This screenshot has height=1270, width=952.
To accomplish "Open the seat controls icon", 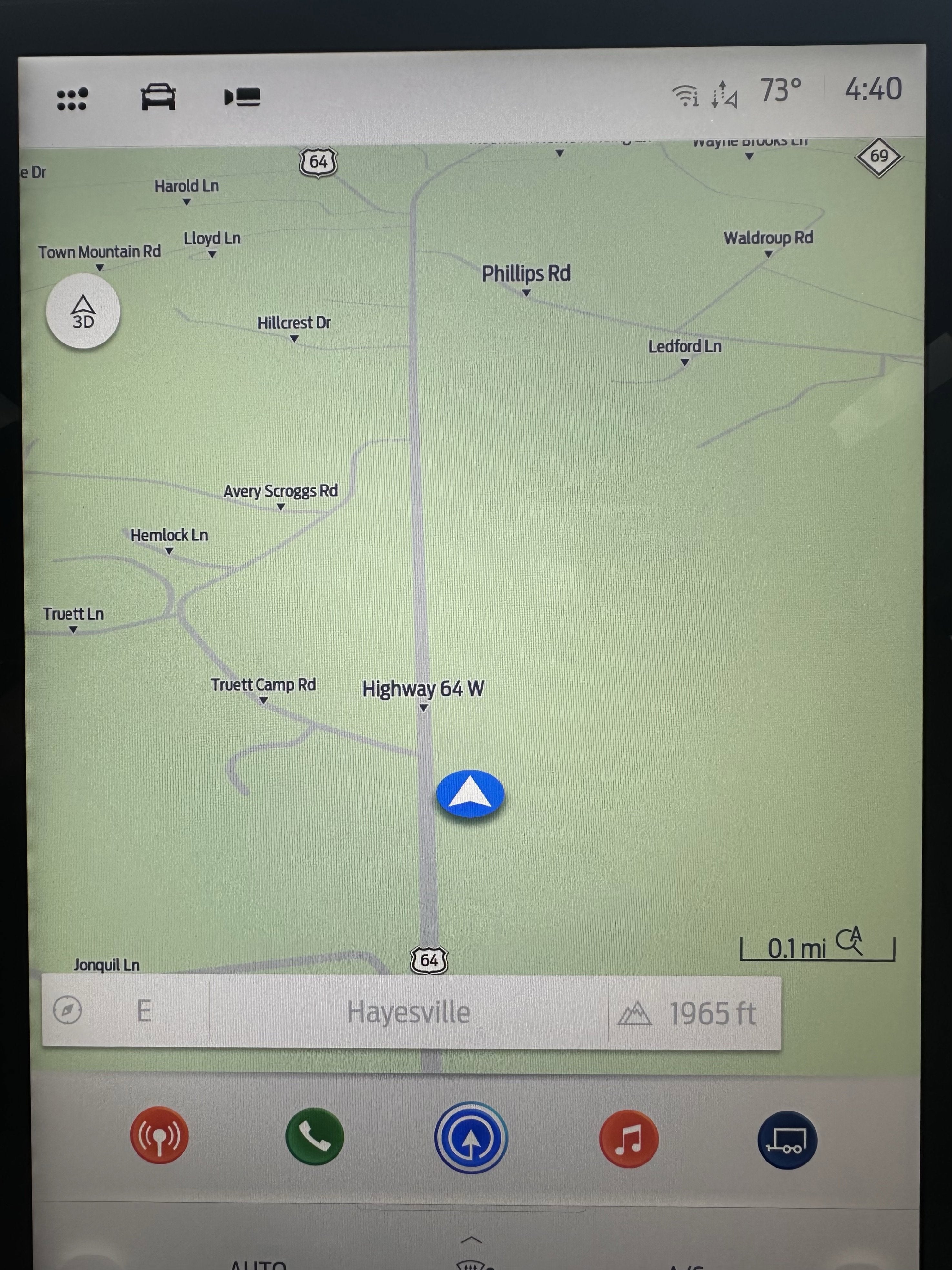I will click(242, 97).
